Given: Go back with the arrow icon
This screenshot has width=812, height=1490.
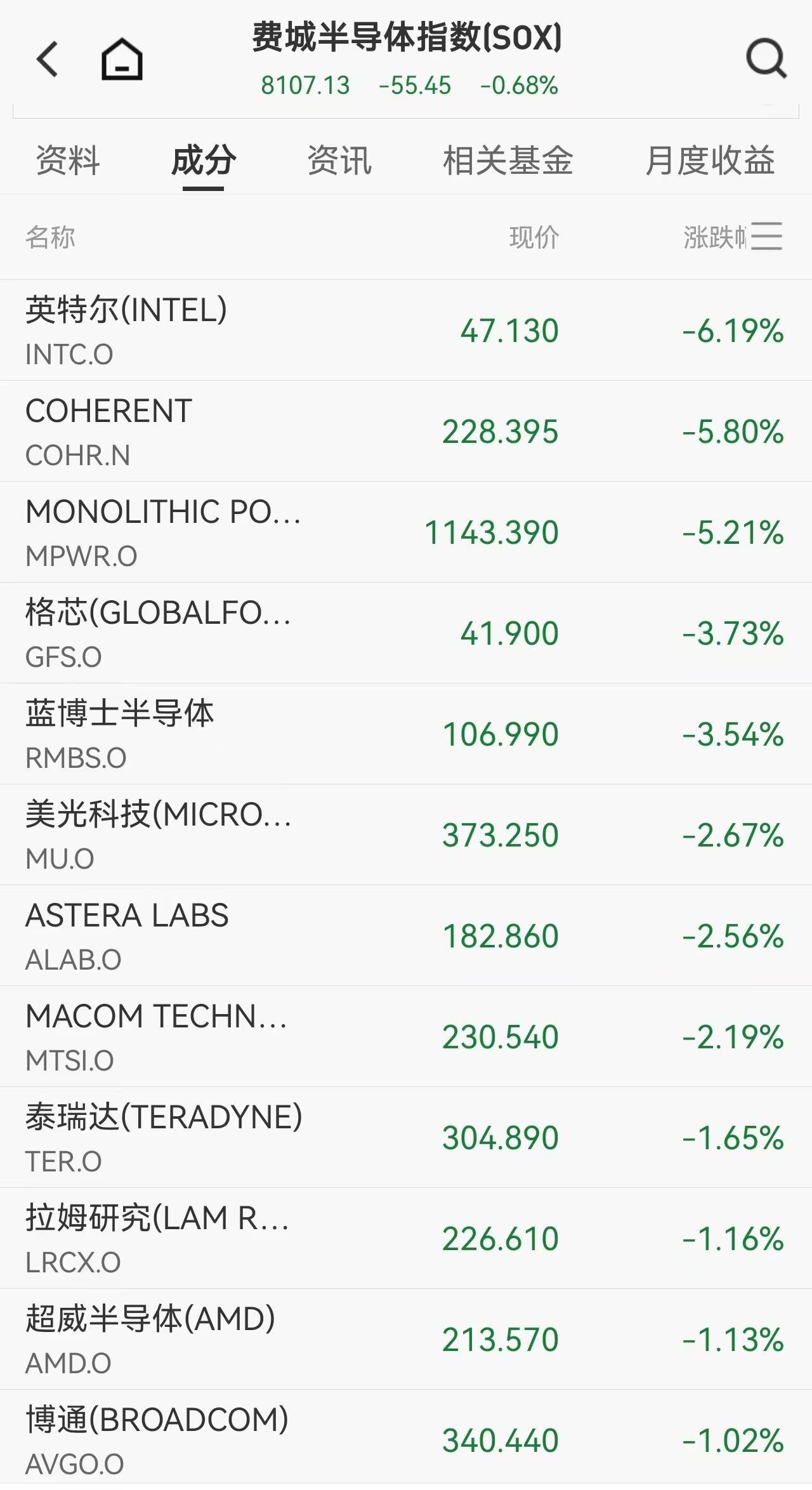Looking at the screenshot, I should (48, 60).
